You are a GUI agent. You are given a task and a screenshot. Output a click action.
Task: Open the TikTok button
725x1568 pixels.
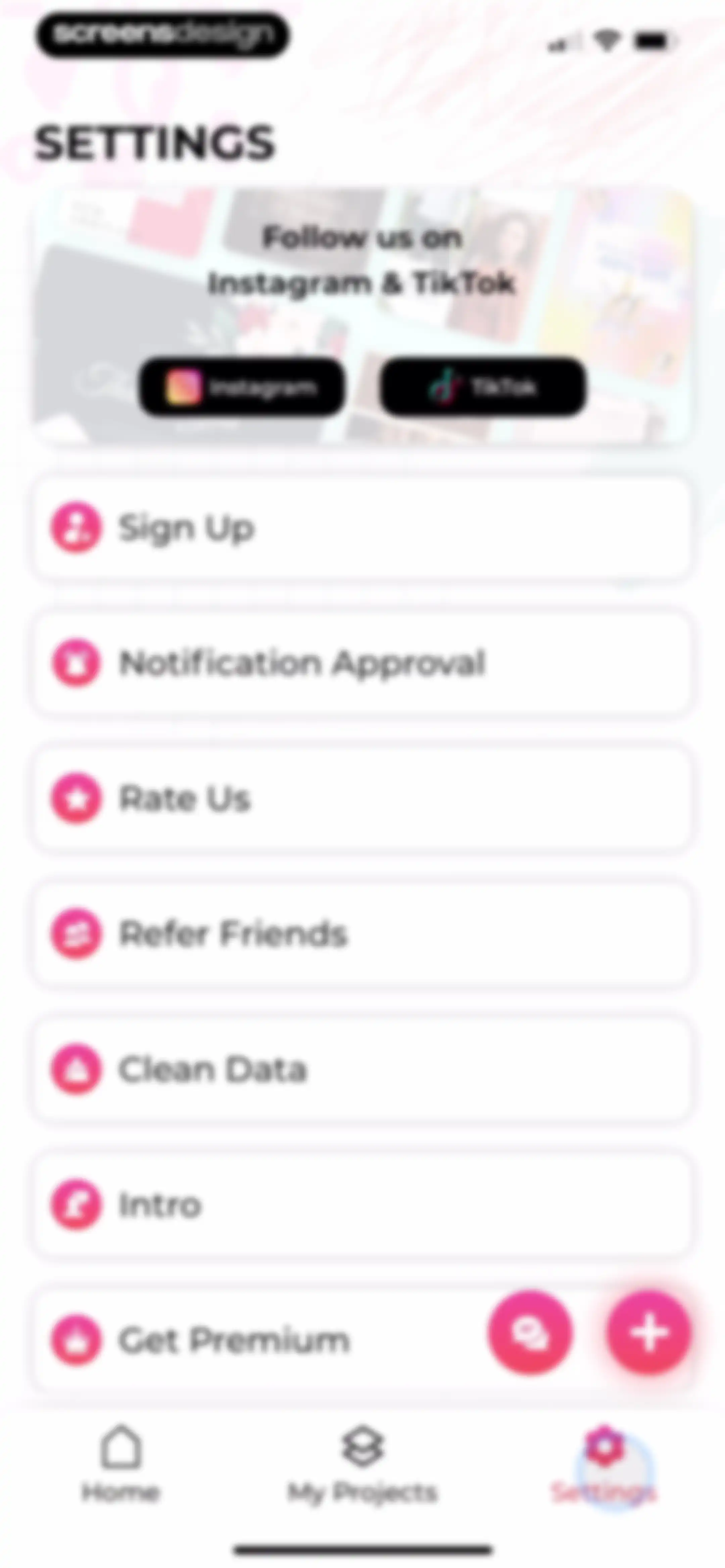[483, 387]
